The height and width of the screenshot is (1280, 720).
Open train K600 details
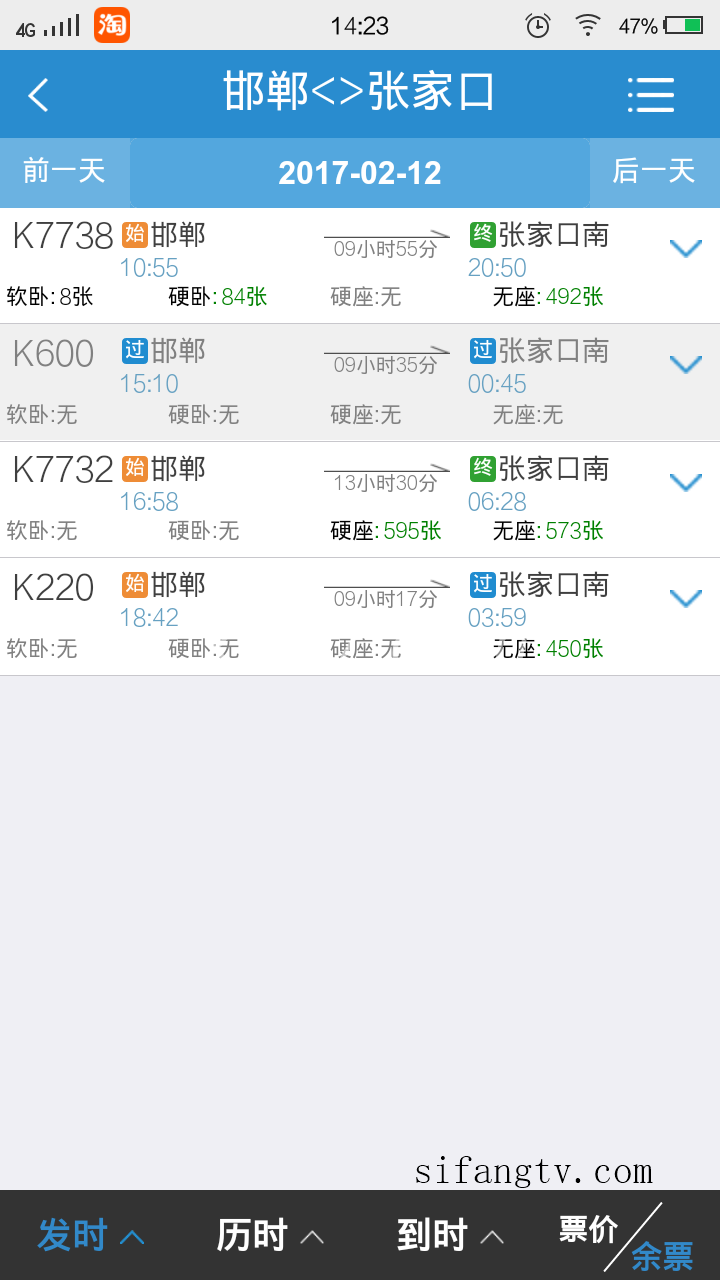[x=360, y=382]
